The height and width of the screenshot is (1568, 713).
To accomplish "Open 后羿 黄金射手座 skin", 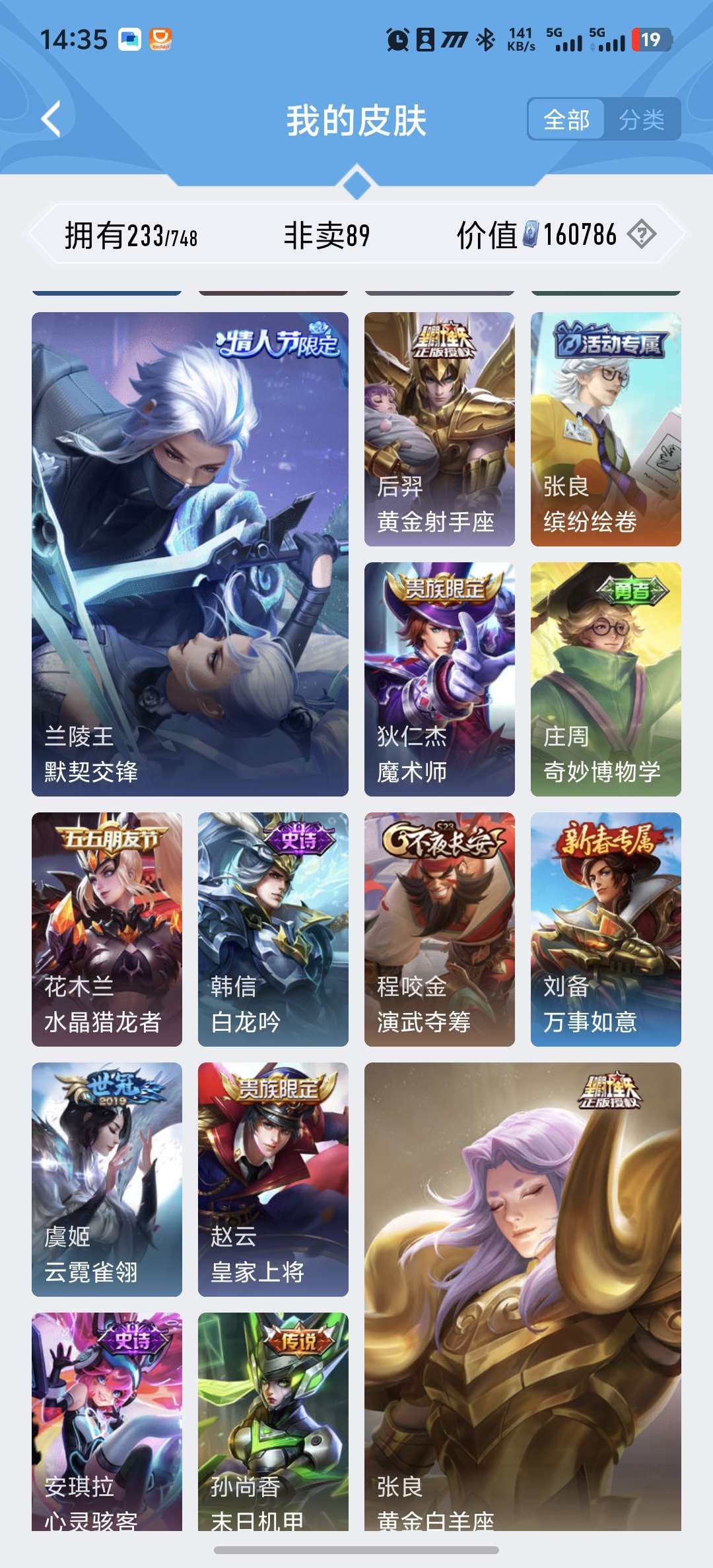I will click(439, 429).
